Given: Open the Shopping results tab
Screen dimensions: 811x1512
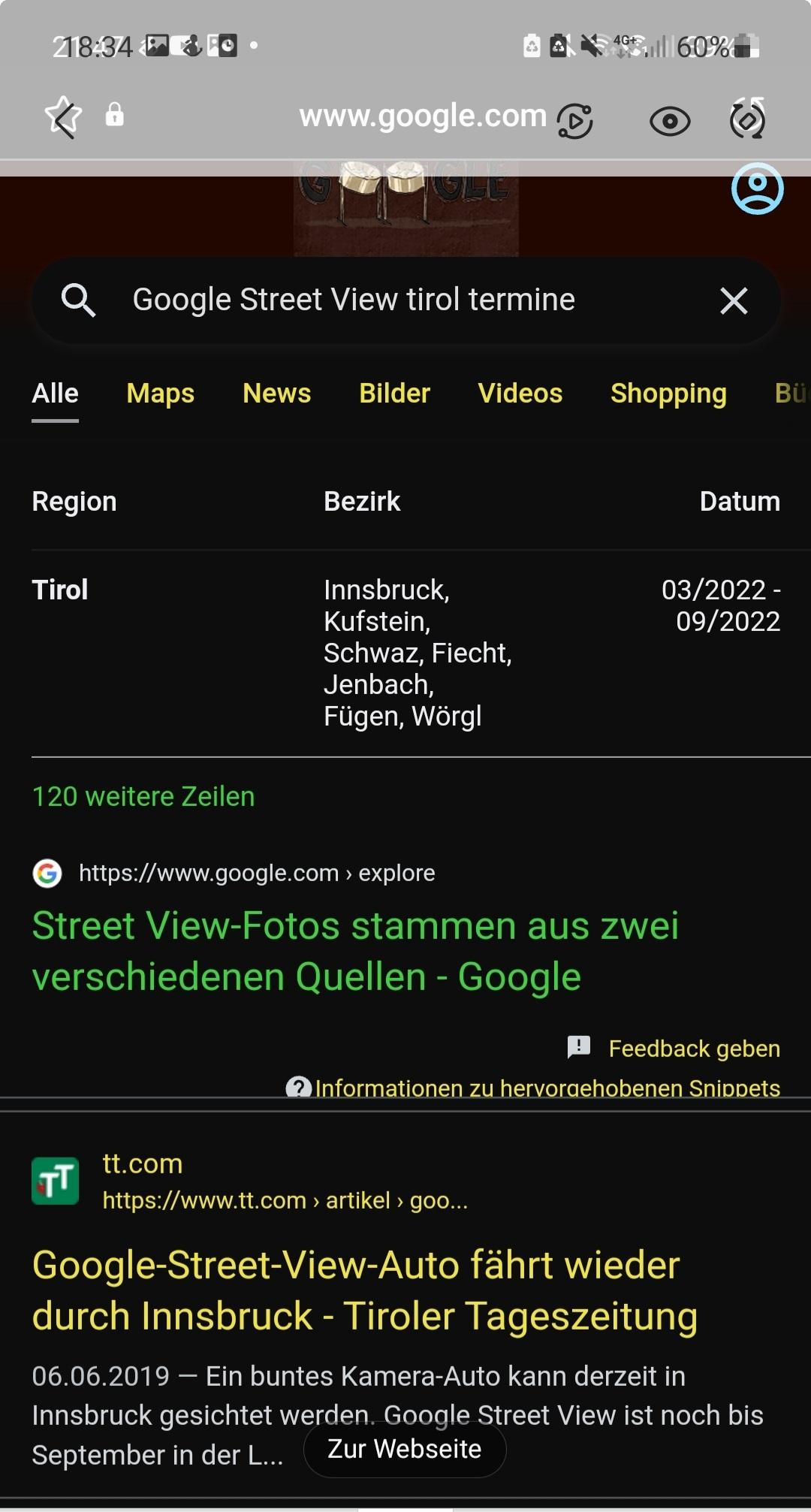Looking at the screenshot, I should pos(668,394).
